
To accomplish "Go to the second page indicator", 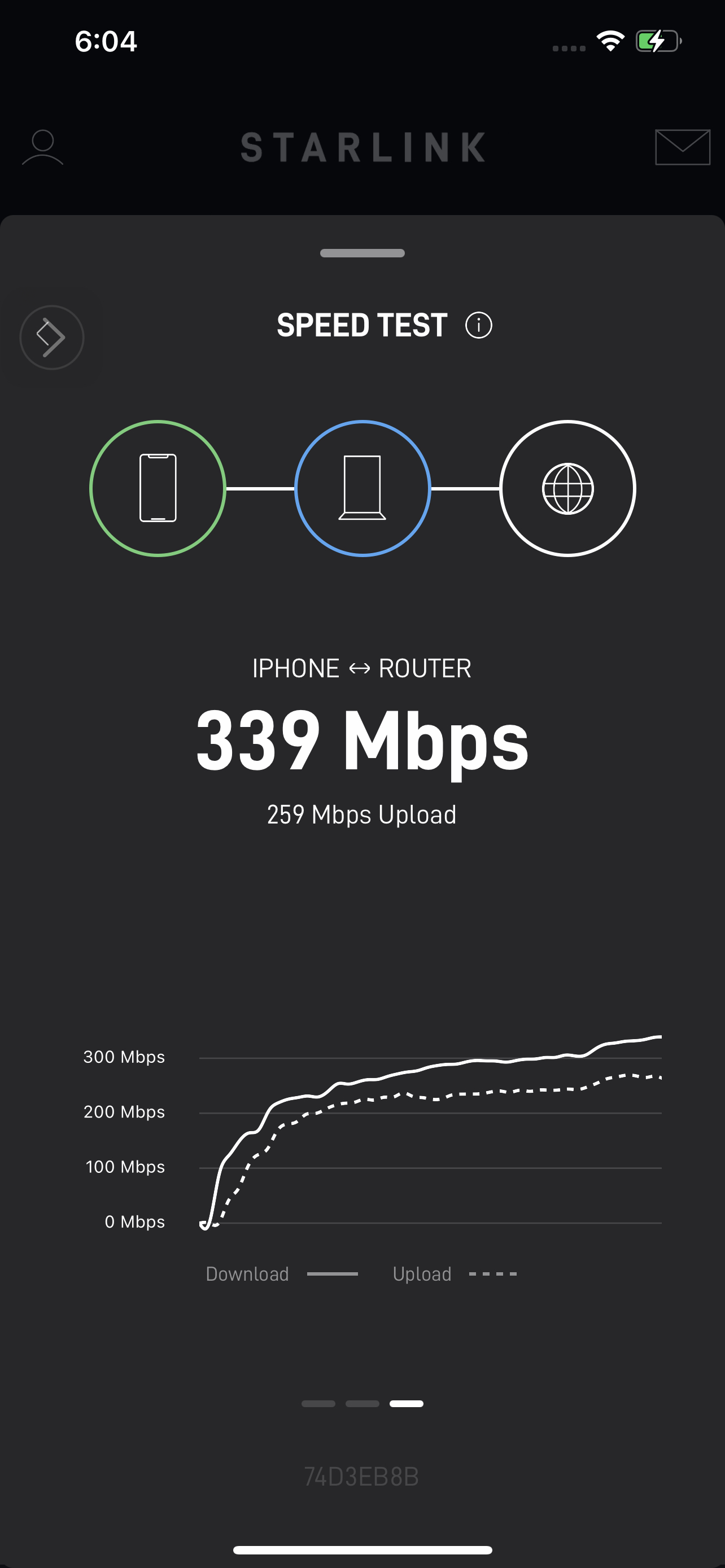I will pyautogui.click(x=362, y=1404).
